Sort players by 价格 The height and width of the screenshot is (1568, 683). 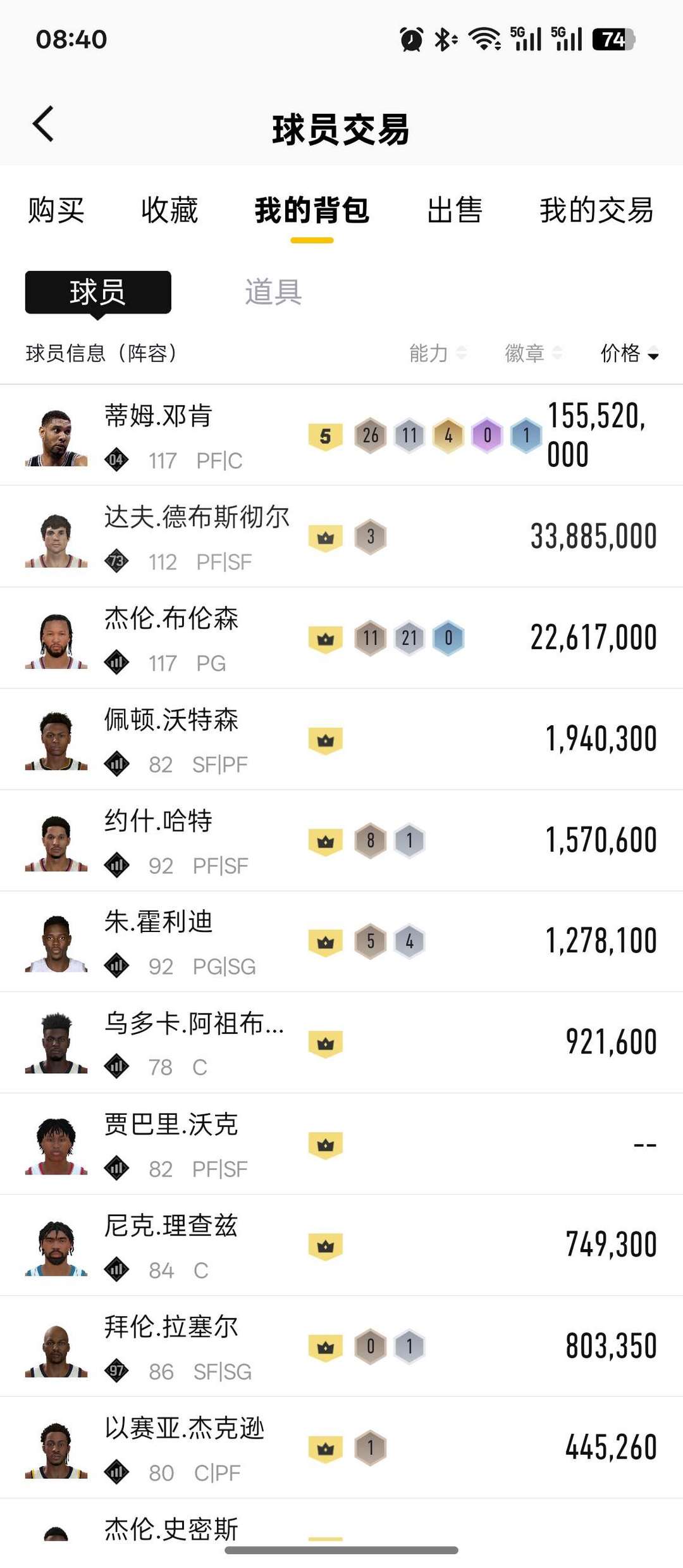629,353
